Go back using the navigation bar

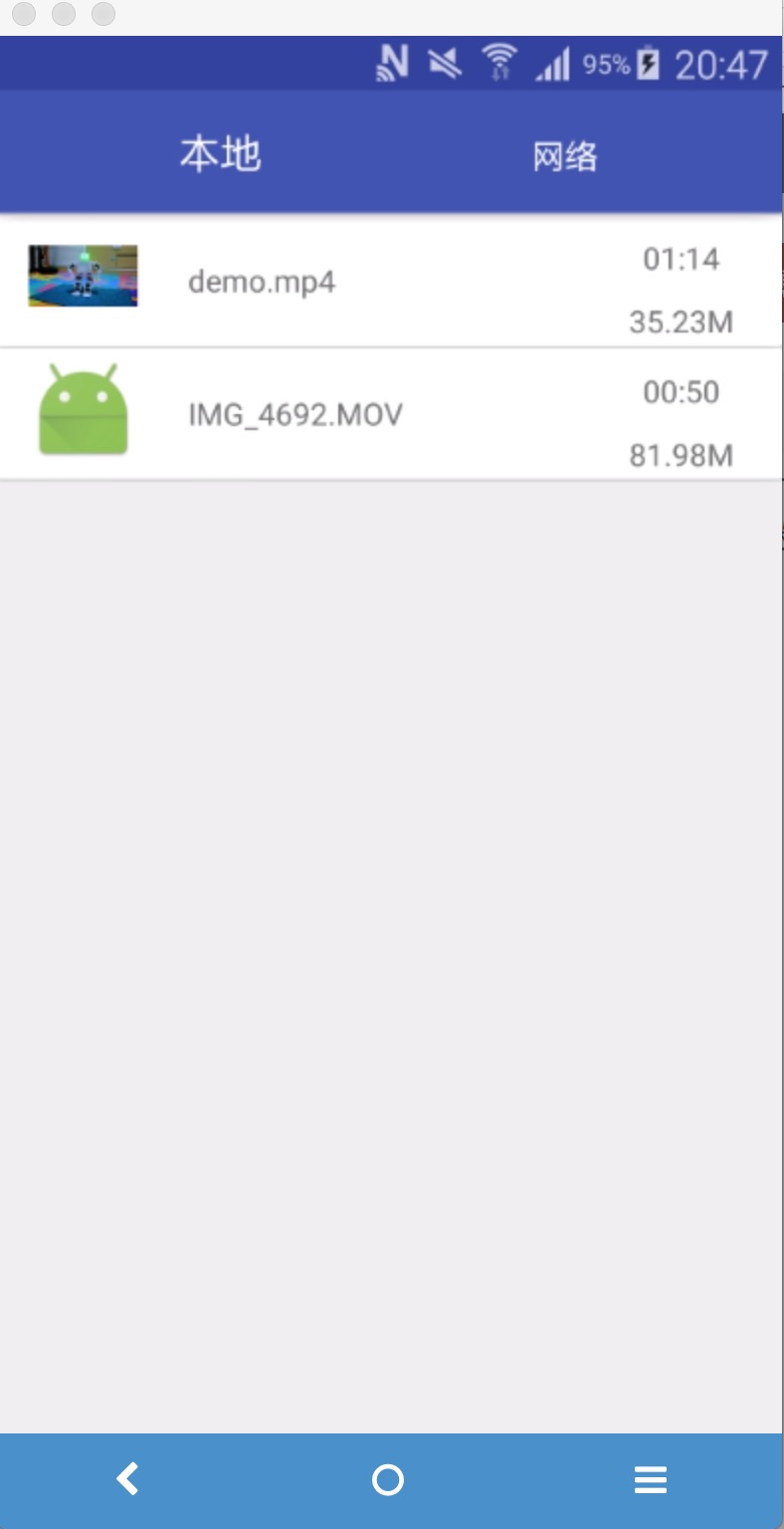[128, 1479]
